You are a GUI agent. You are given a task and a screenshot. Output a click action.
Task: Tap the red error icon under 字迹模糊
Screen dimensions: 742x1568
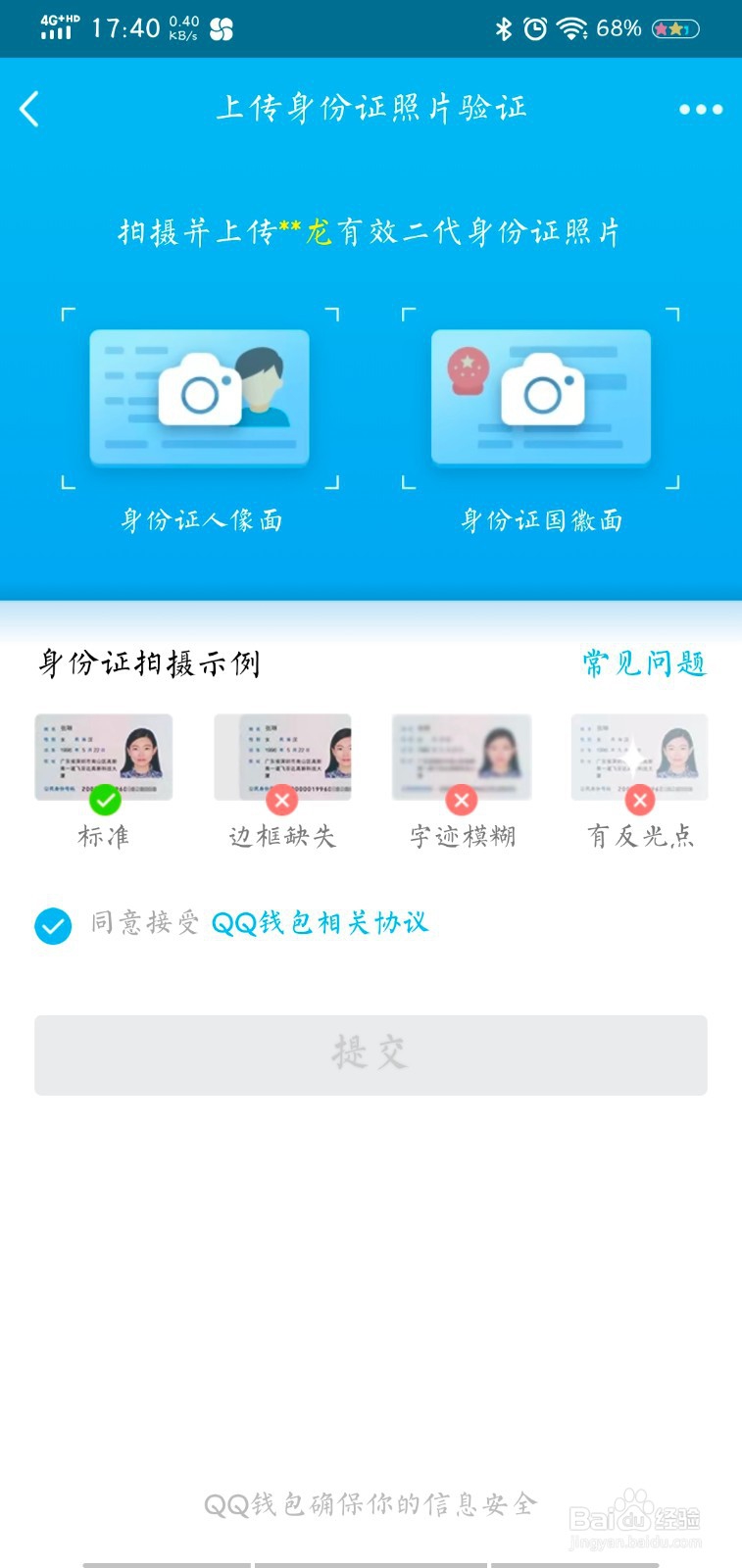tap(461, 800)
